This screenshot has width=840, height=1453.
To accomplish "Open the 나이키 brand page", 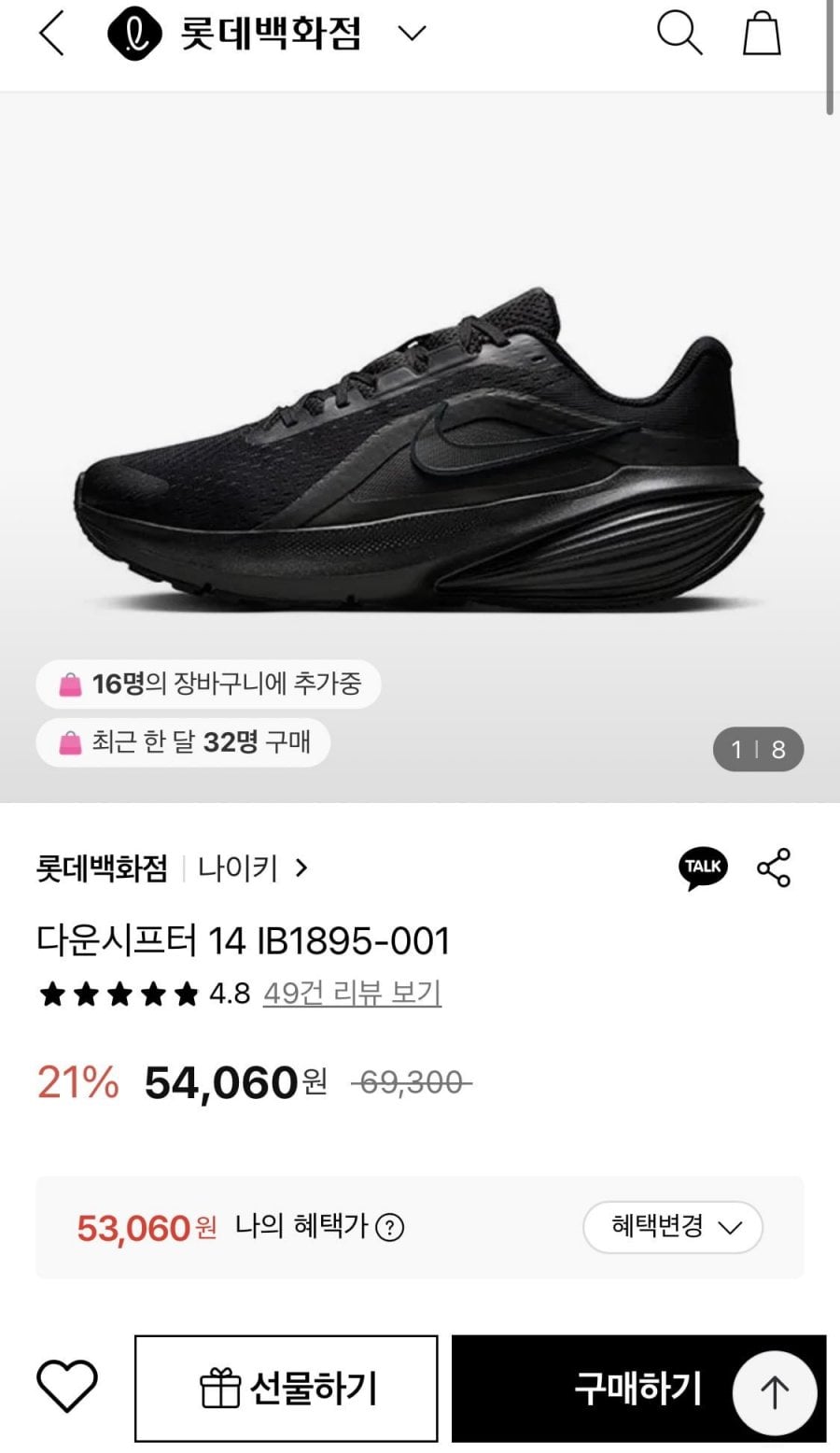I will point(252,868).
